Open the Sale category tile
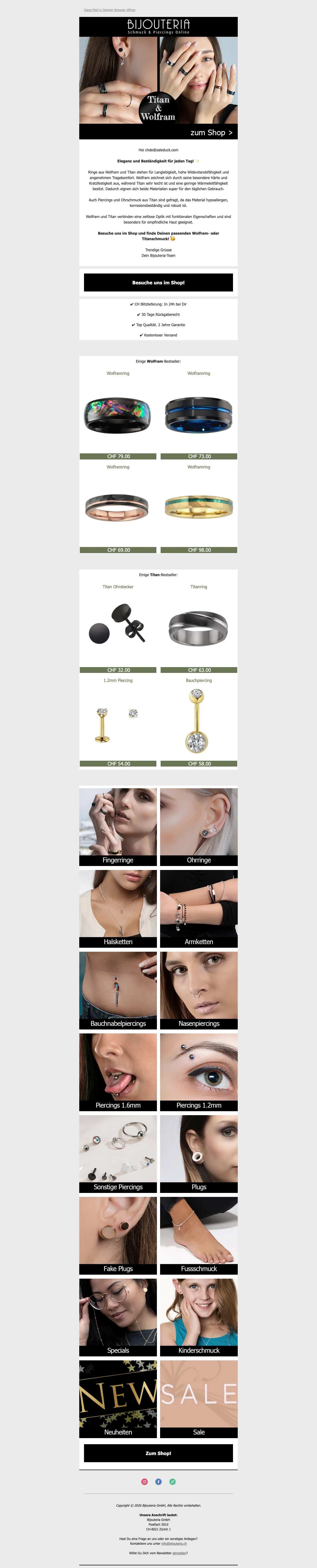Screen dimensions: 317x1568 pos(198,1399)
